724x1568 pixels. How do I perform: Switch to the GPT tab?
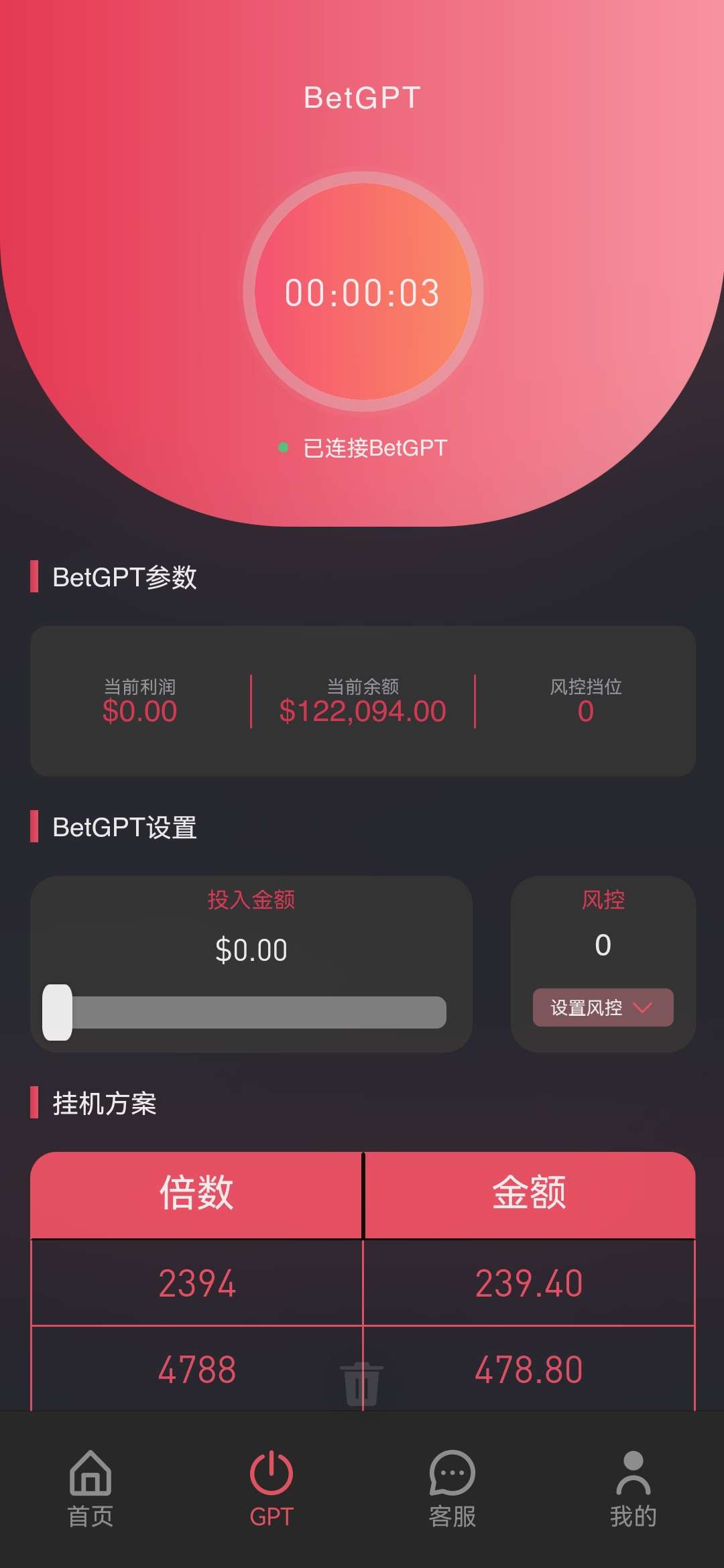click(271, 1489)
